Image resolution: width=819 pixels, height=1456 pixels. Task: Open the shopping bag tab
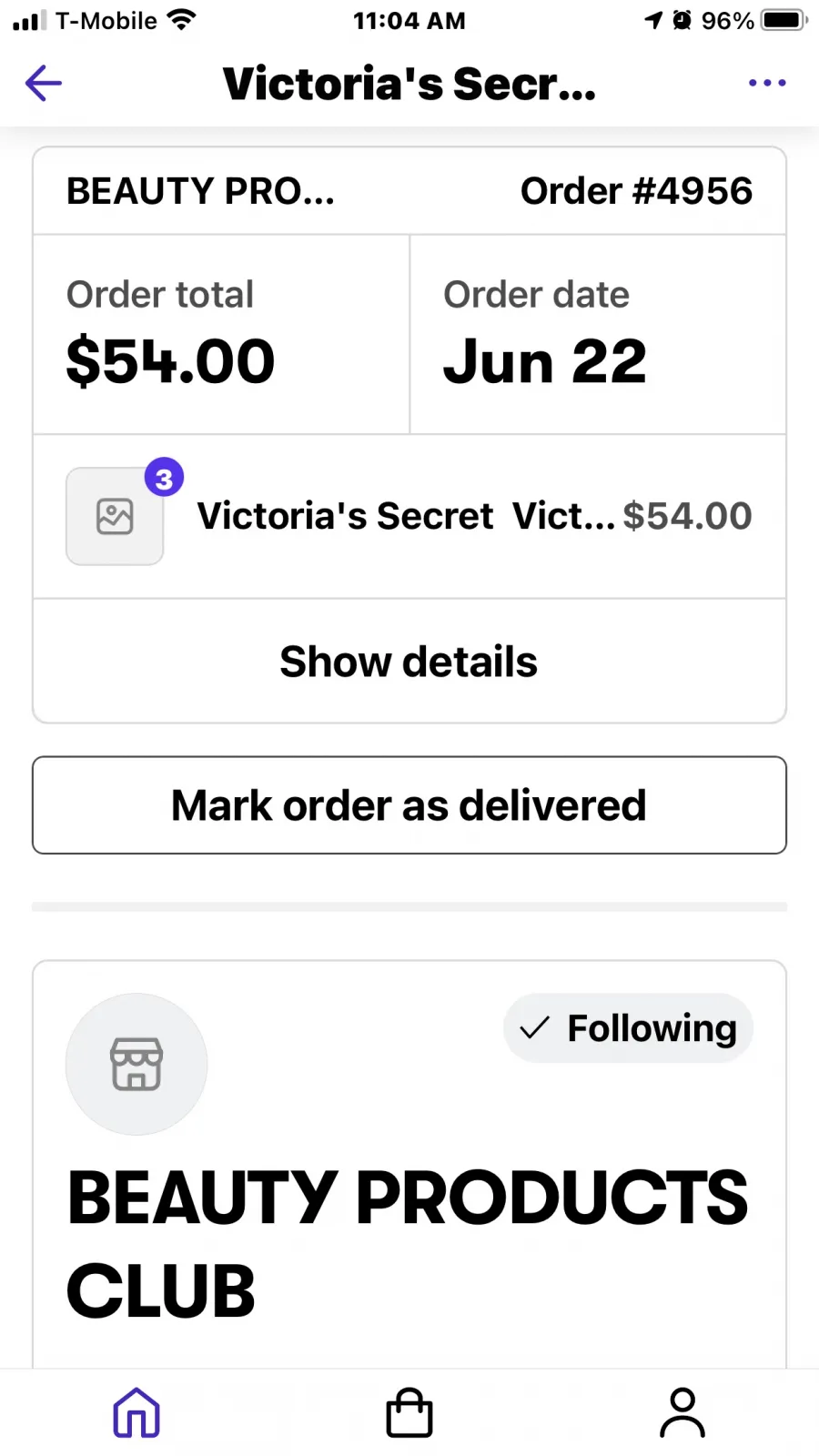(409, 1412)
